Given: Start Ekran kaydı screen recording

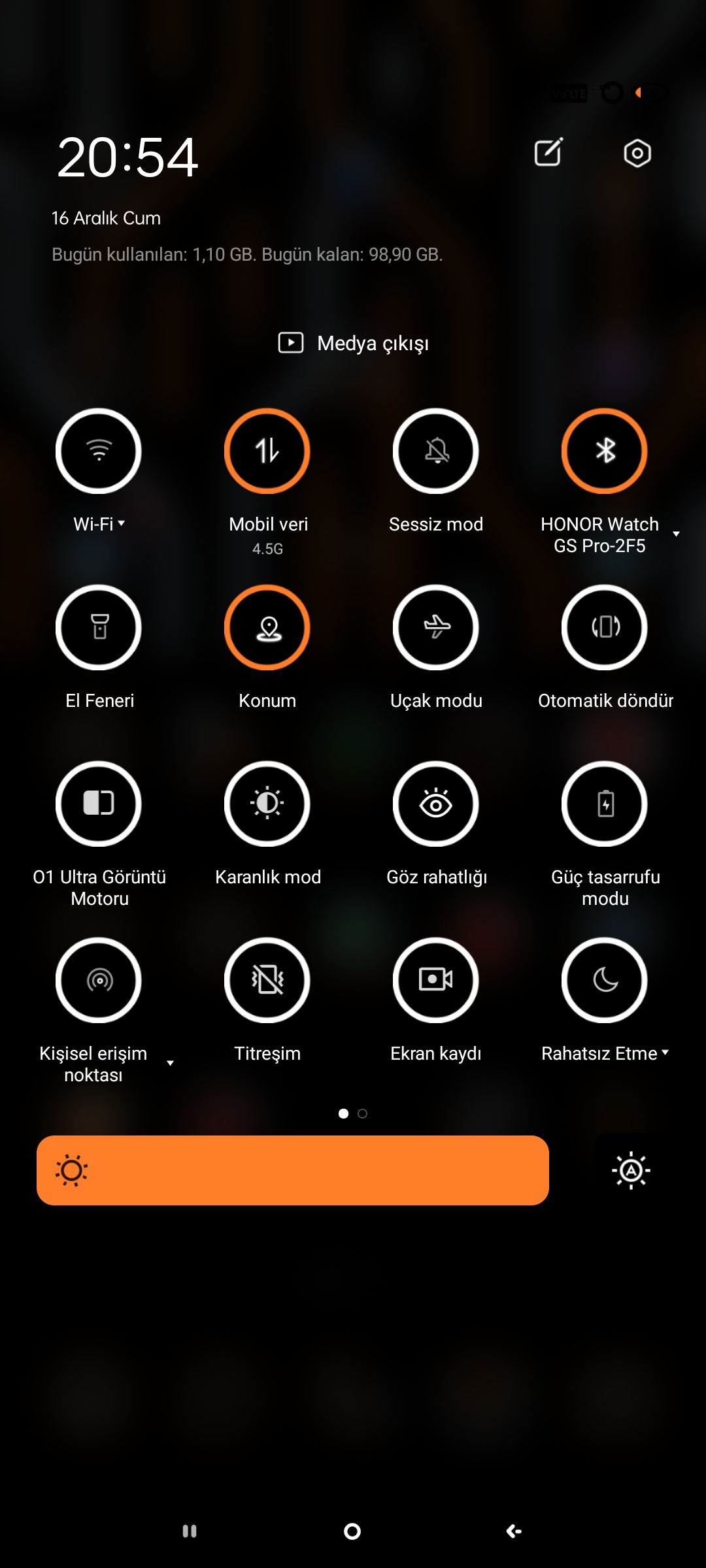Looking at the screenshot, I should [436, 980].
